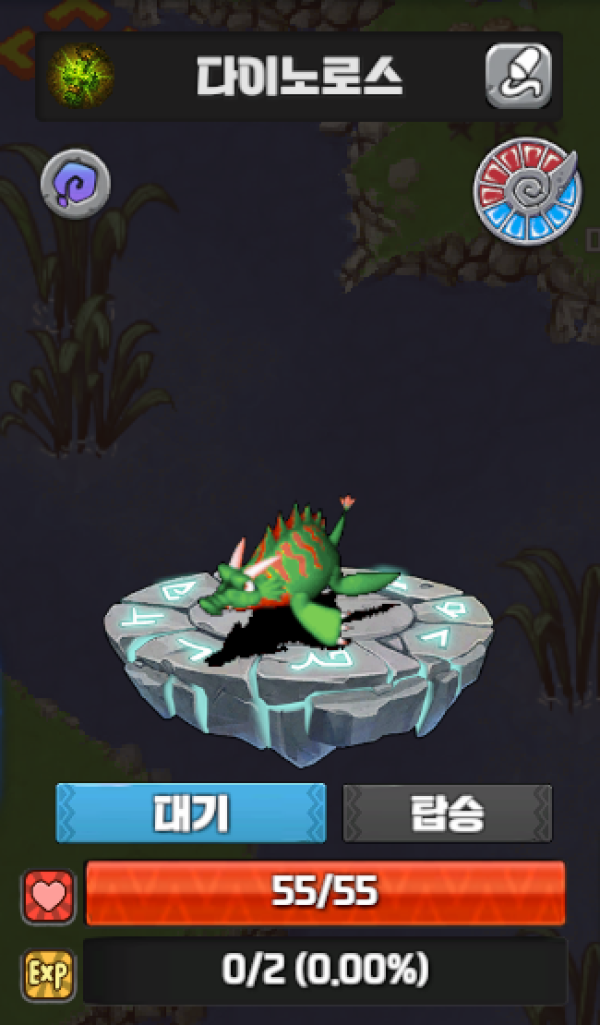Open the red-blue spiral element wheel
Screen dimensions: 600x1025
(527, 191)
